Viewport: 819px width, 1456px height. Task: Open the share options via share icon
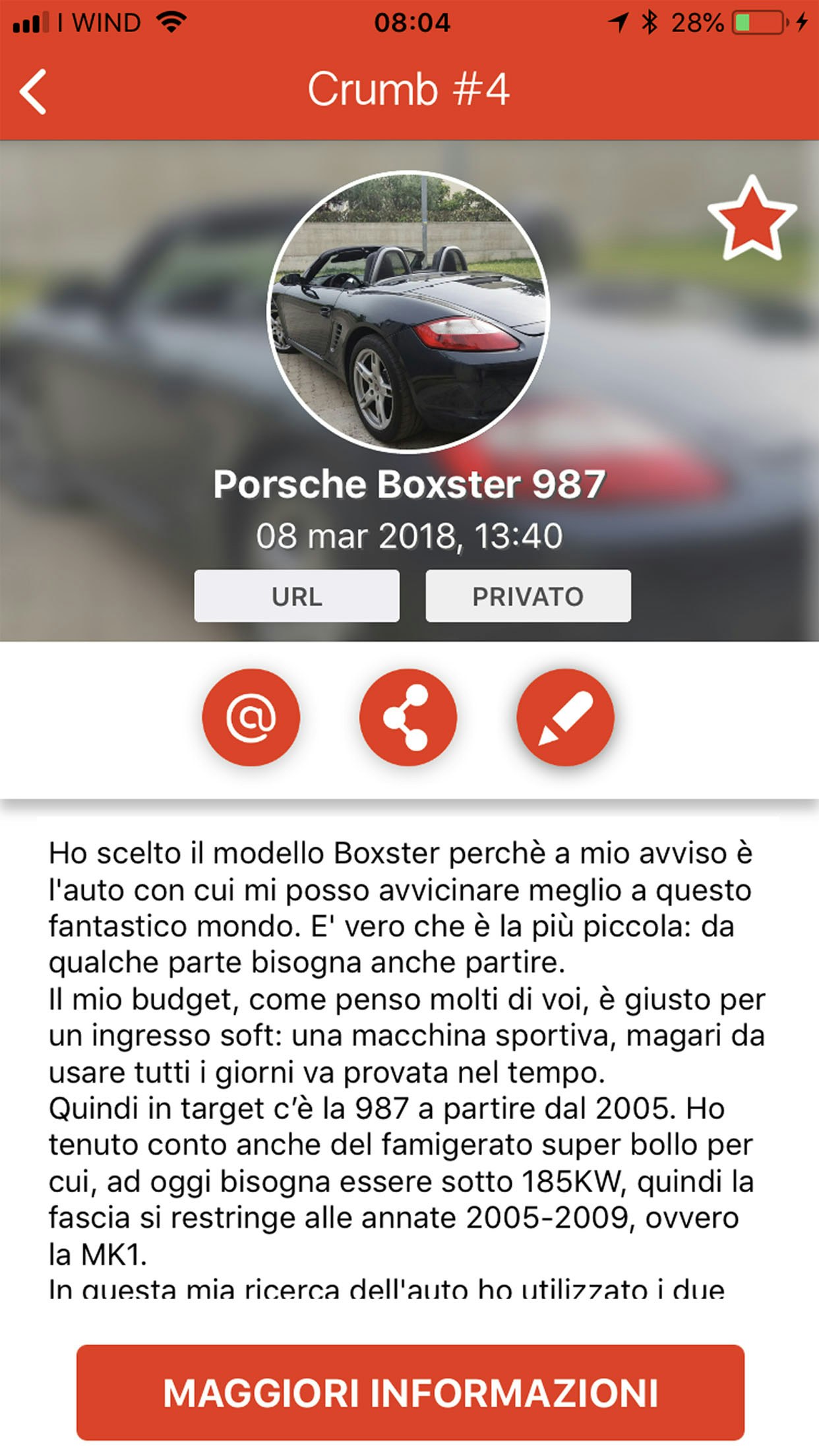point(409,719)
